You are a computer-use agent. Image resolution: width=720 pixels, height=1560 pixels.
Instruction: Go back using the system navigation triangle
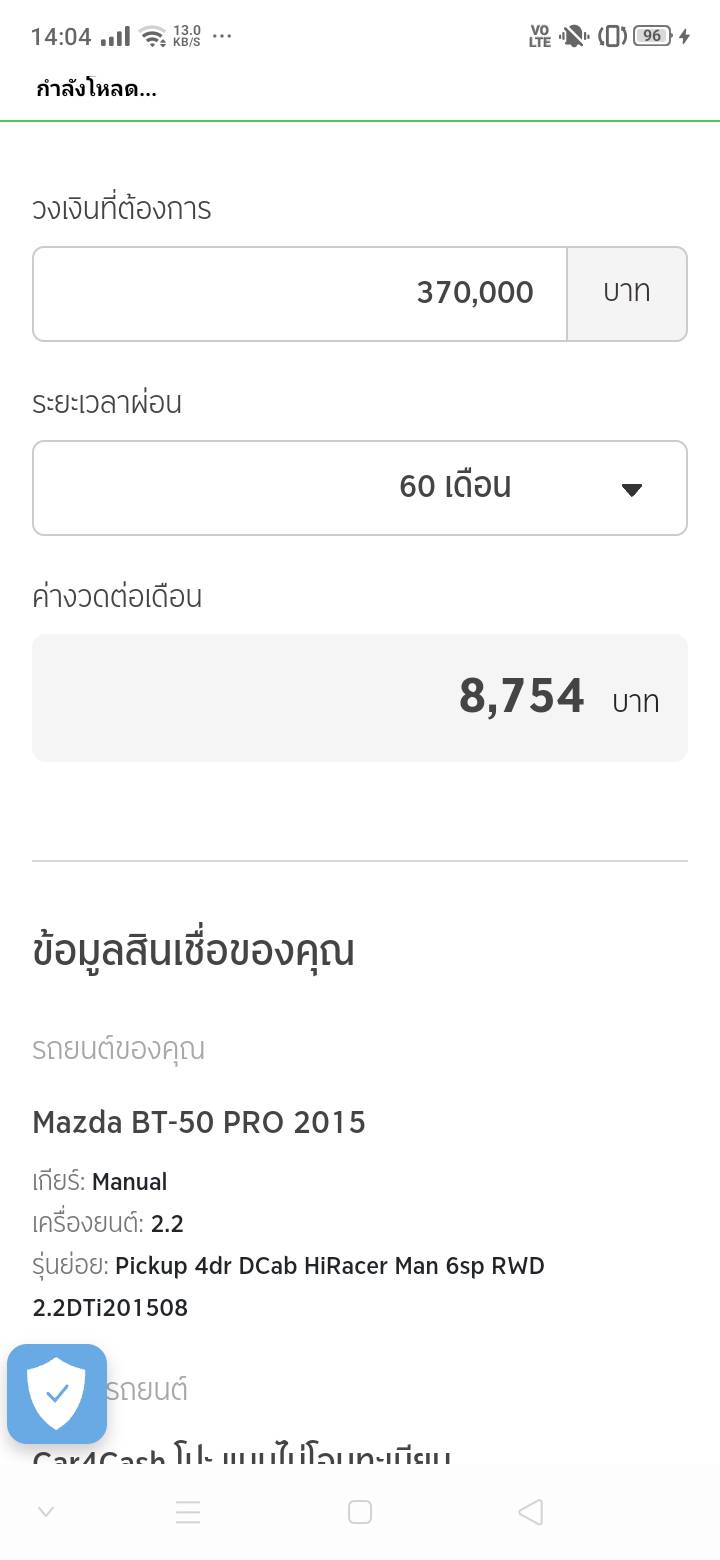[531, 1512]
